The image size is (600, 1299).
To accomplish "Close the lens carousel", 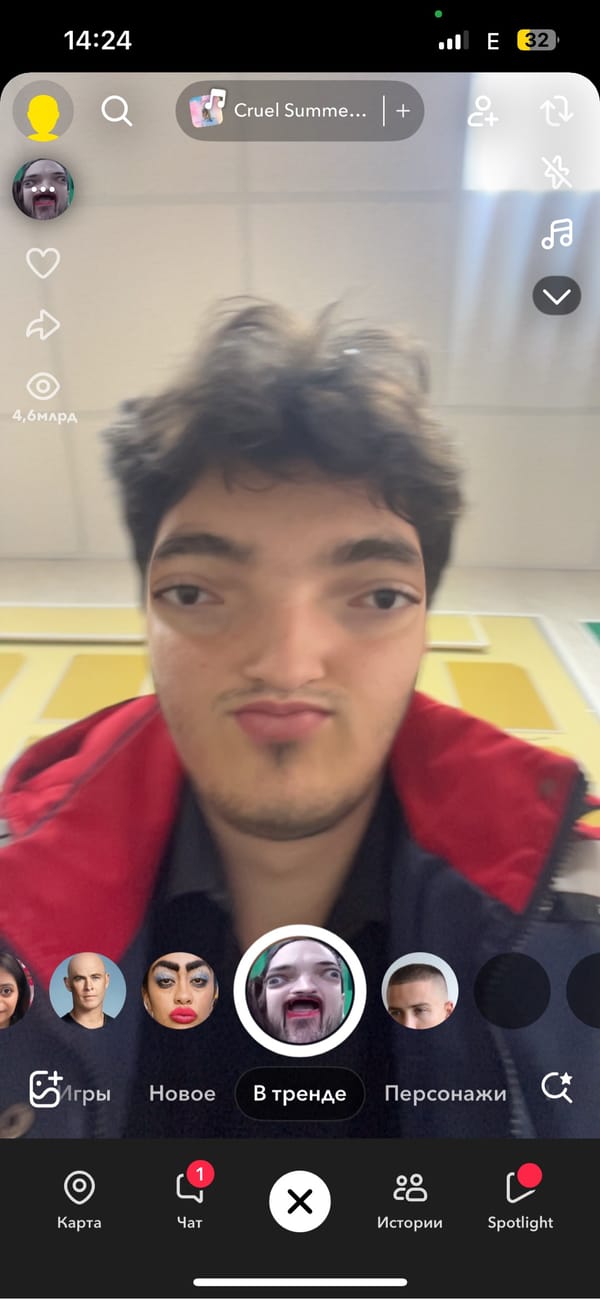I will [300, 1201].
